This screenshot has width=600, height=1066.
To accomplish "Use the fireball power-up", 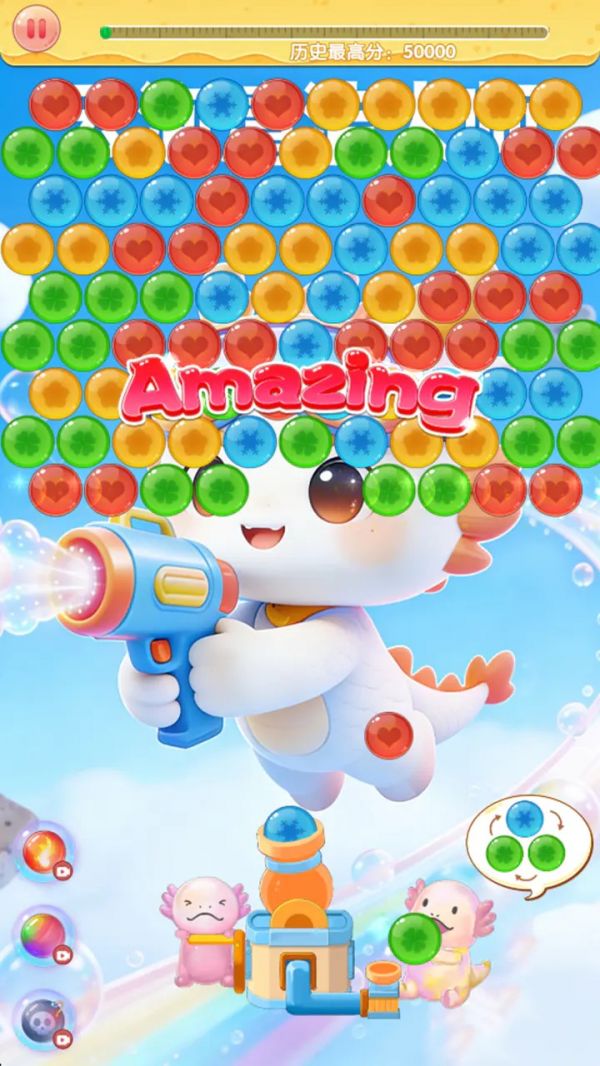I will pyautogui.click(x=44, y=851).
